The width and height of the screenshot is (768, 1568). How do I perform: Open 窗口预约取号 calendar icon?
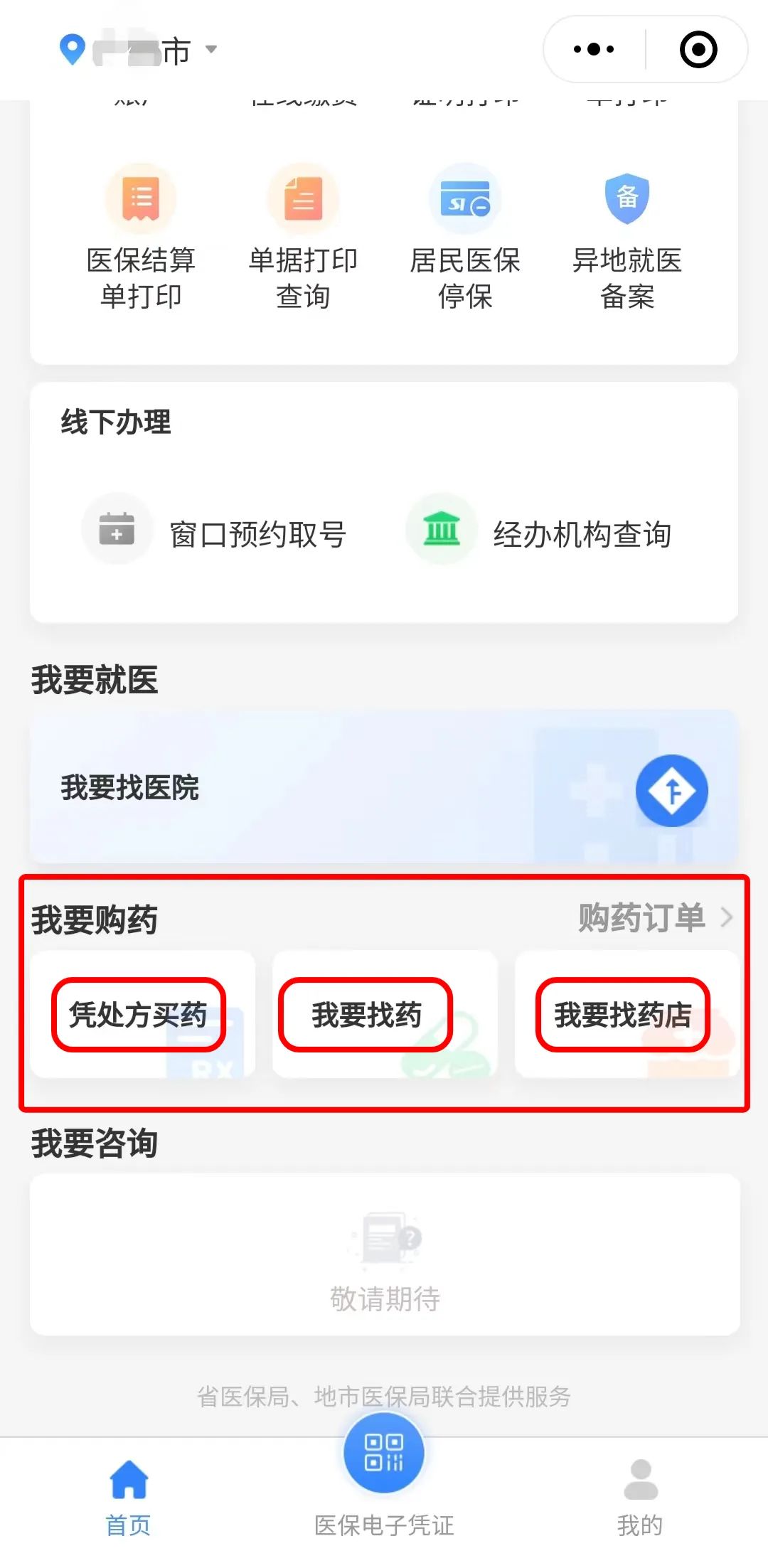[117, 529]
